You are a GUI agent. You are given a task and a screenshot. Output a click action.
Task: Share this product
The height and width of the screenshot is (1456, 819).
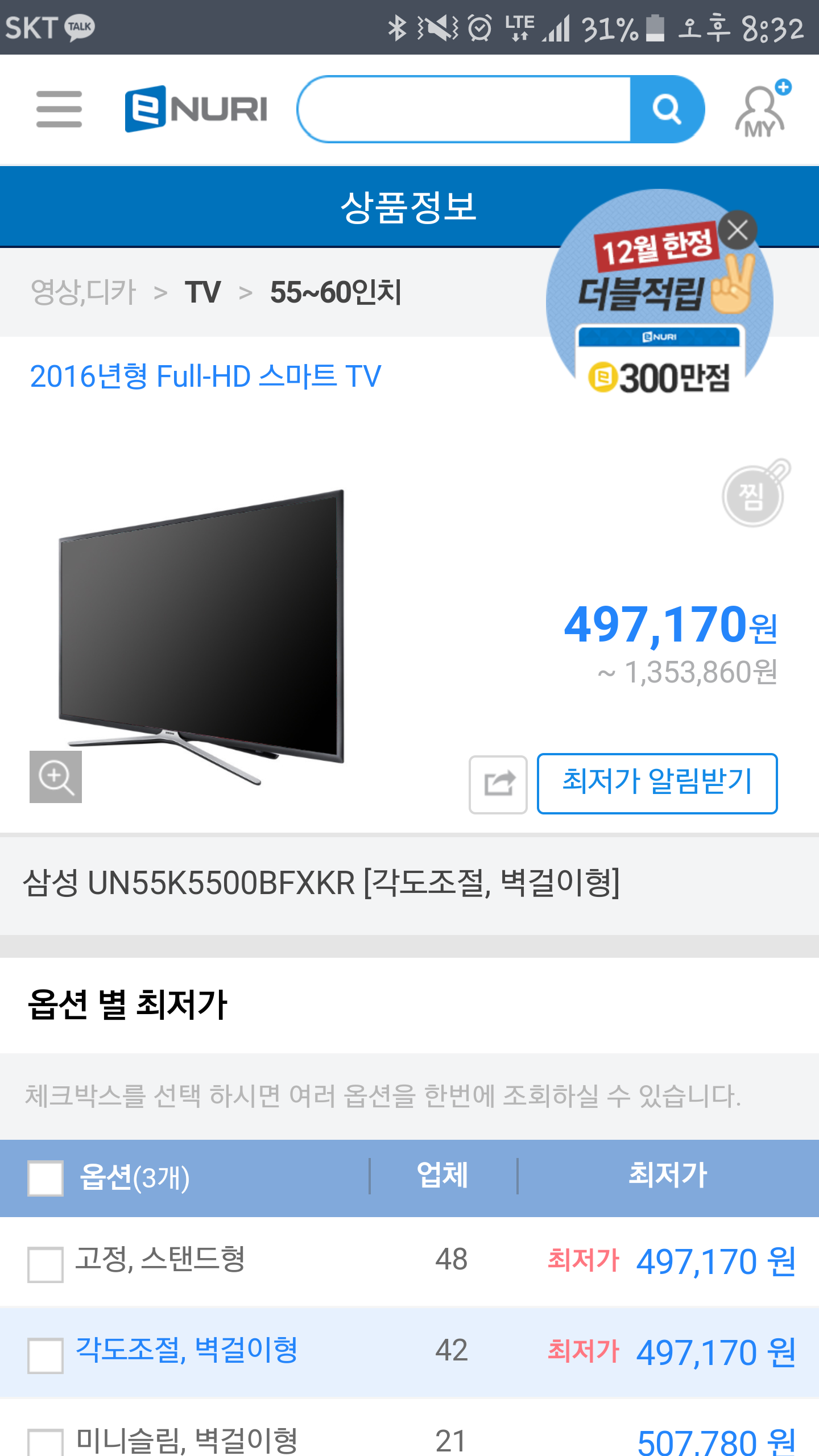(498, 784)
